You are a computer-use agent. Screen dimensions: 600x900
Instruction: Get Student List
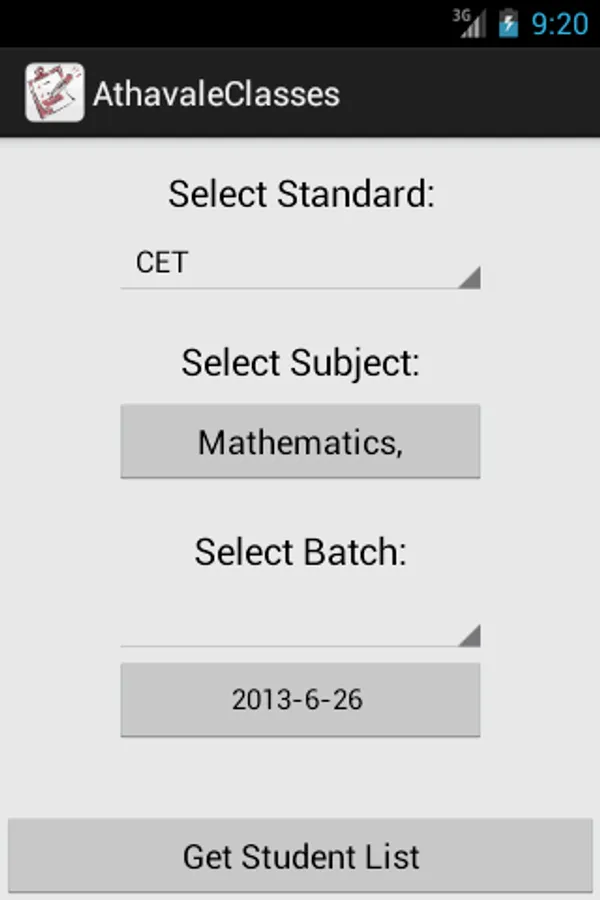[x=300, y=856]
